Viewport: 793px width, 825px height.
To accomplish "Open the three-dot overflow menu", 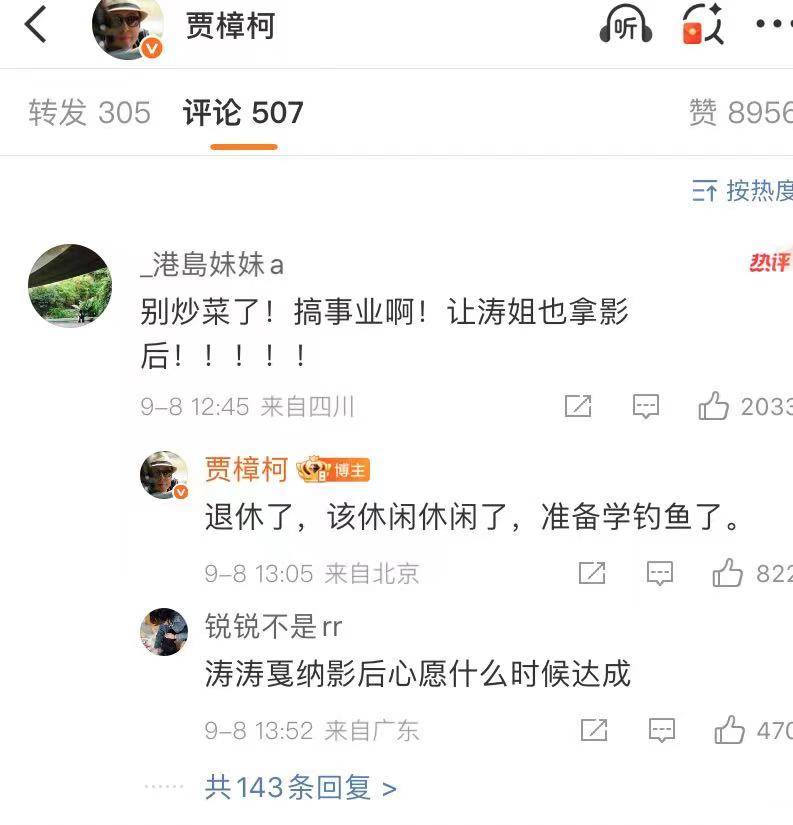I will coord(773,26).
